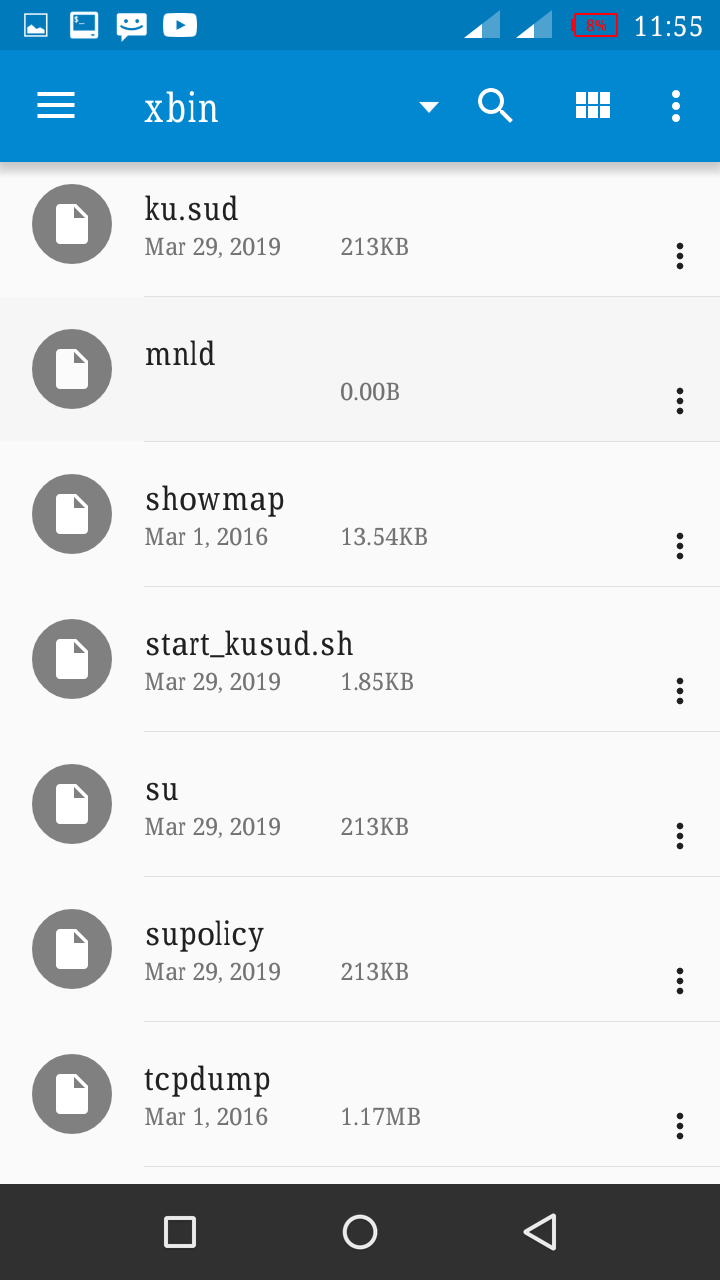Show more options for ku.sud
720x1280 pixels.
tap(680, 256)
